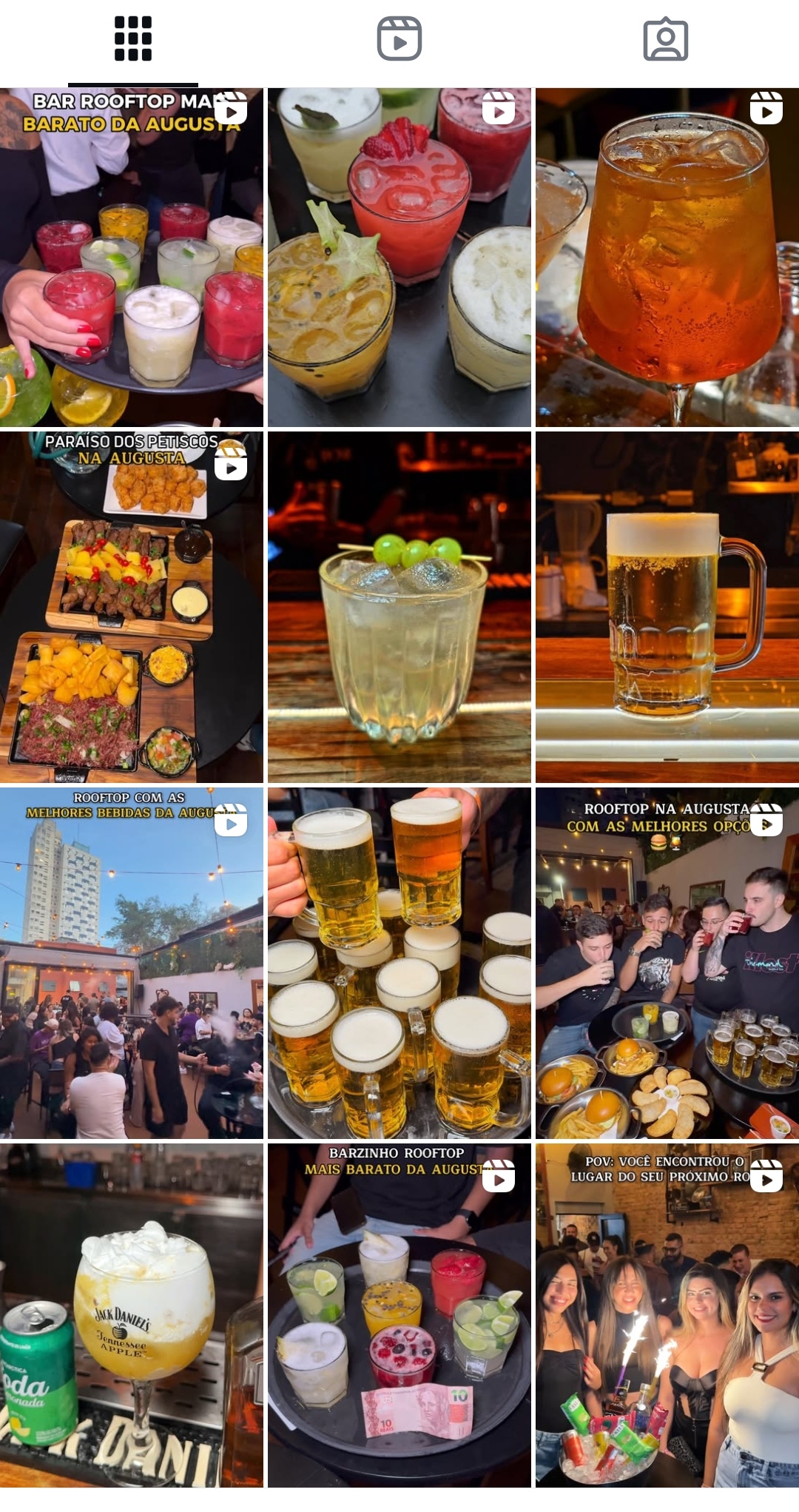The width and height of the screenshot is (799, 1512).
Task: Switch to the Reels tab
Action: tap(399, 39)
